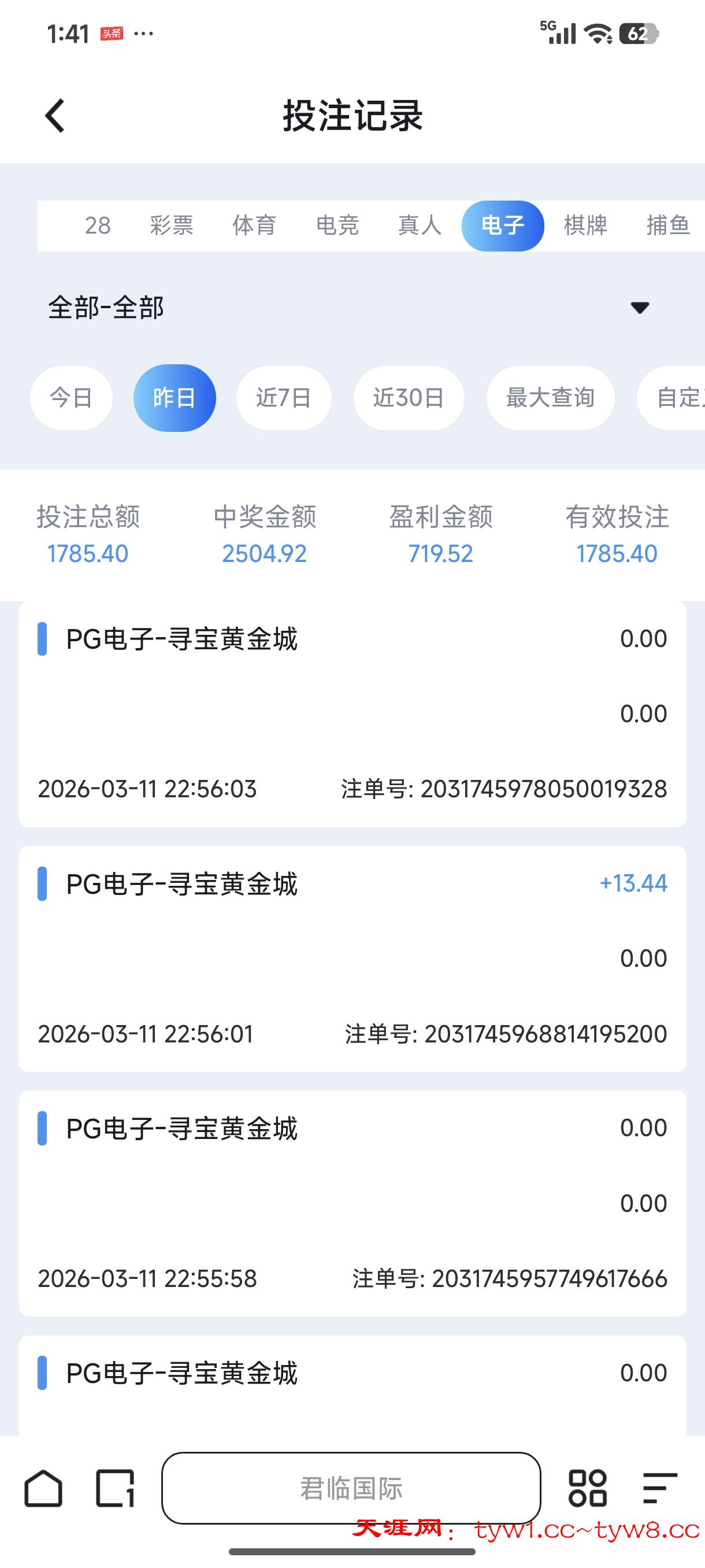Expand the 全部-全部 dropdown
Viewport: 705px width, 1568px height.
point(639,308)
